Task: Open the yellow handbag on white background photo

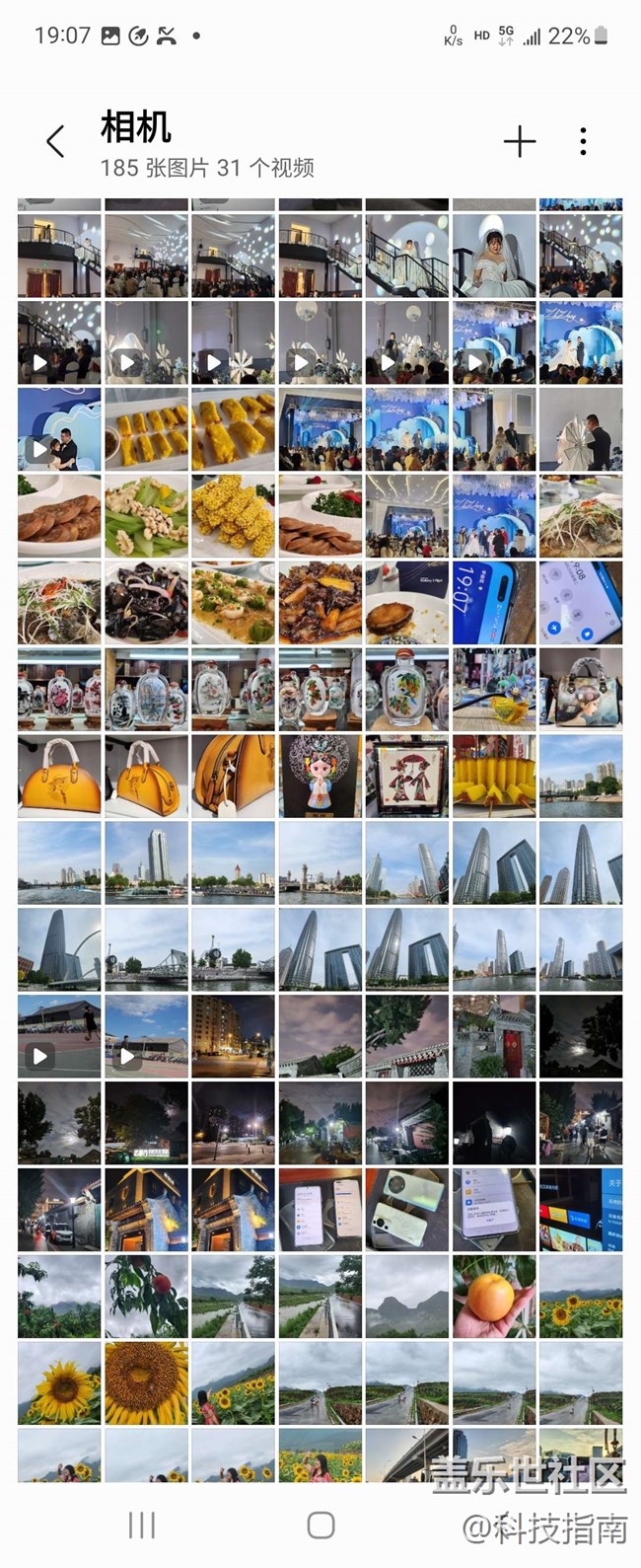Action: pos(59,777)
